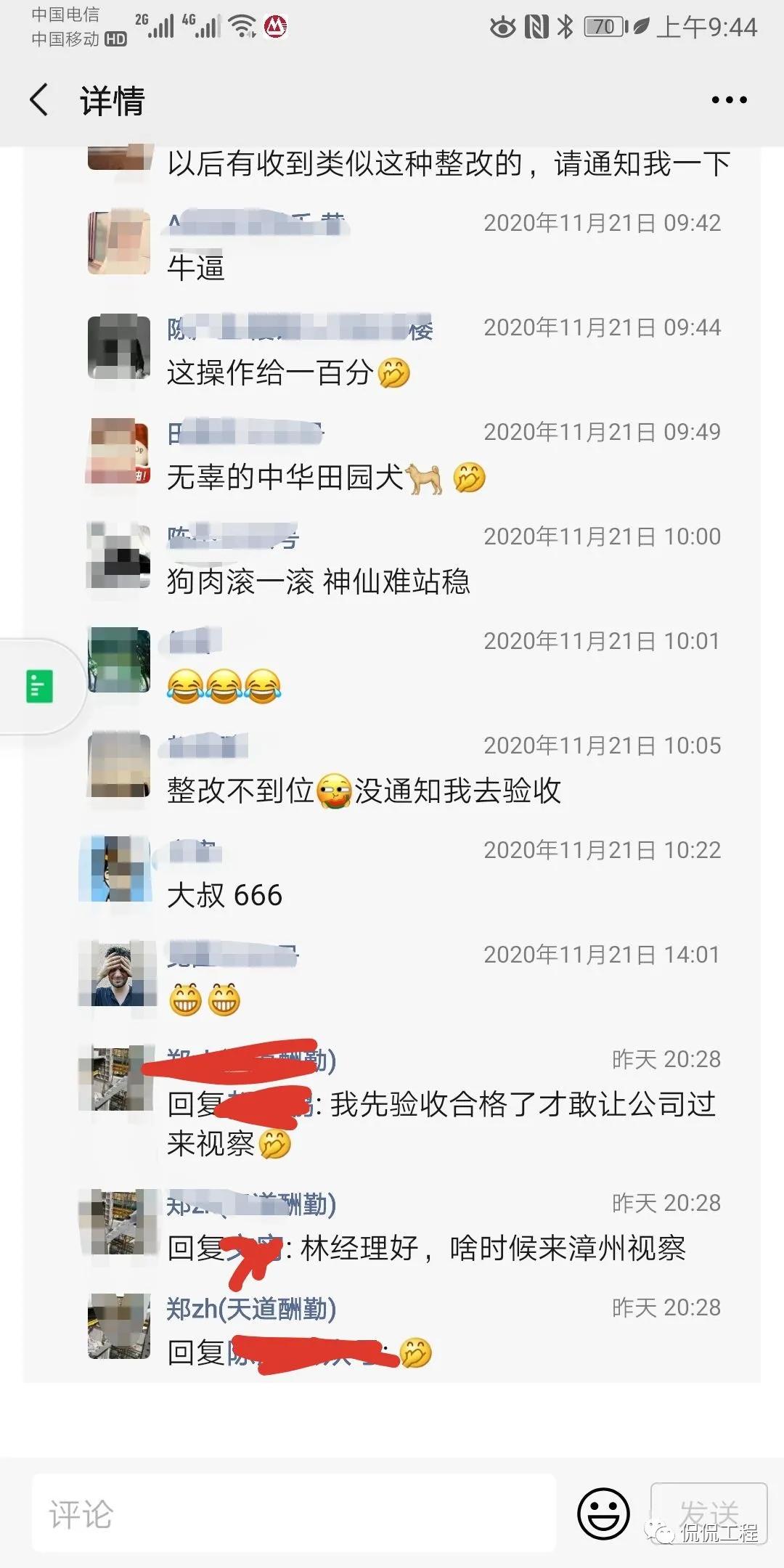Open the 郑zh(天道酬勤) profile name link

(x=251, y=1309)
